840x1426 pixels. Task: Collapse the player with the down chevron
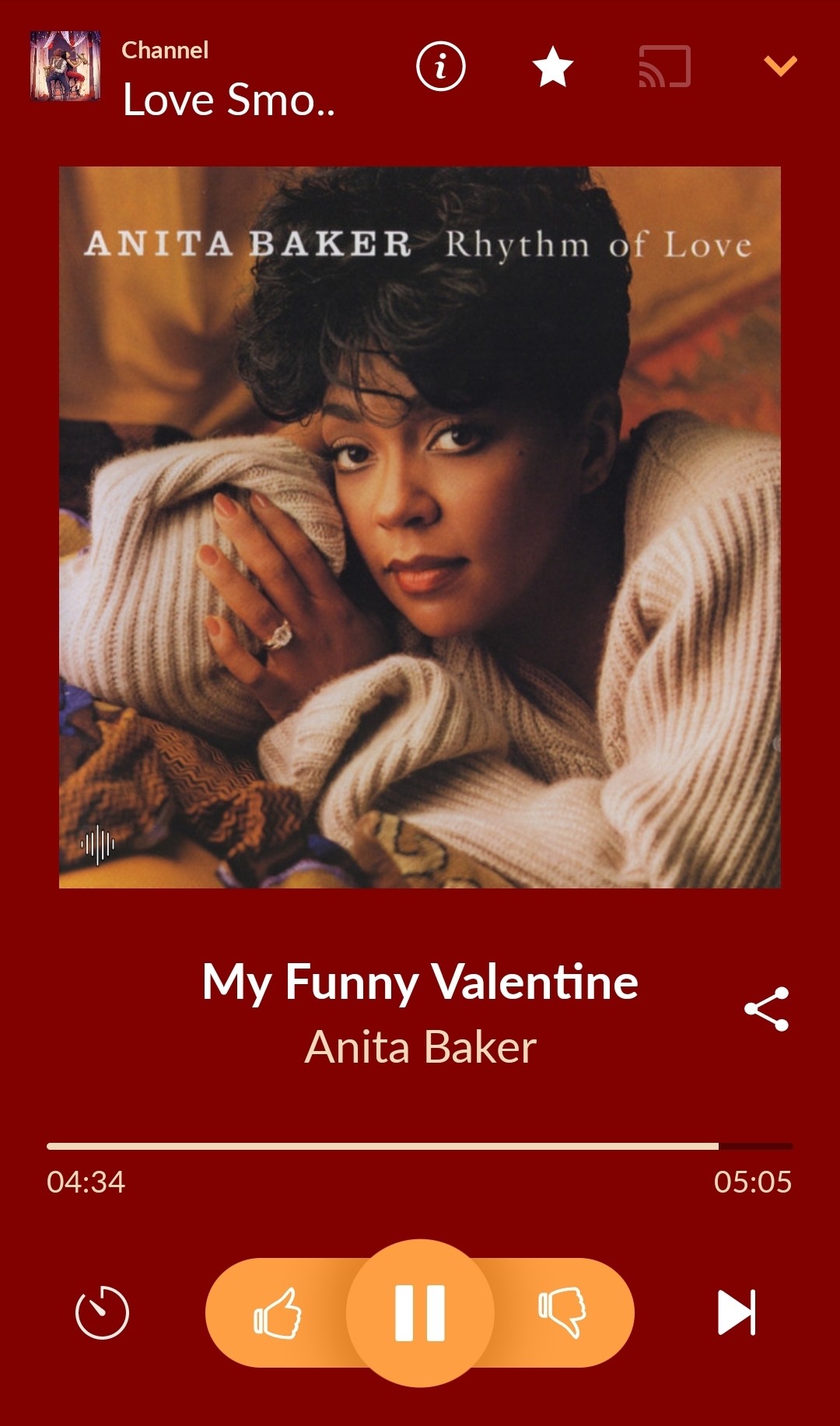[x=780, y=66]
